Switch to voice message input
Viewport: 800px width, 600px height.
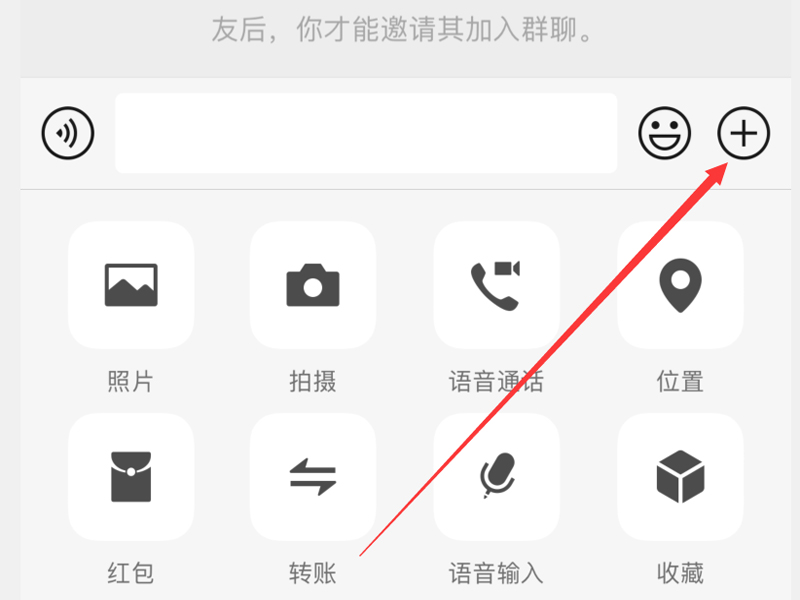pos(68,133)
